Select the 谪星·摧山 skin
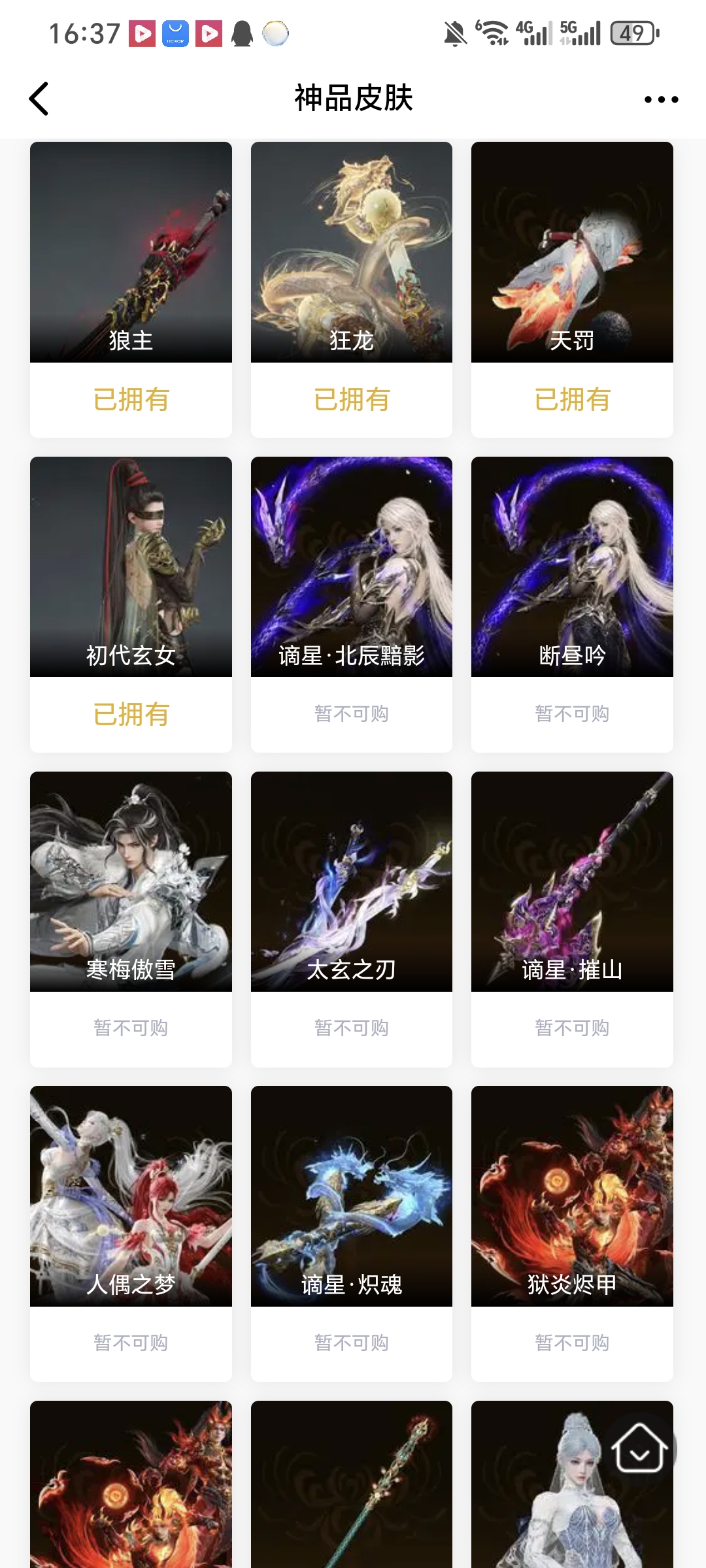 pos(572,882)
